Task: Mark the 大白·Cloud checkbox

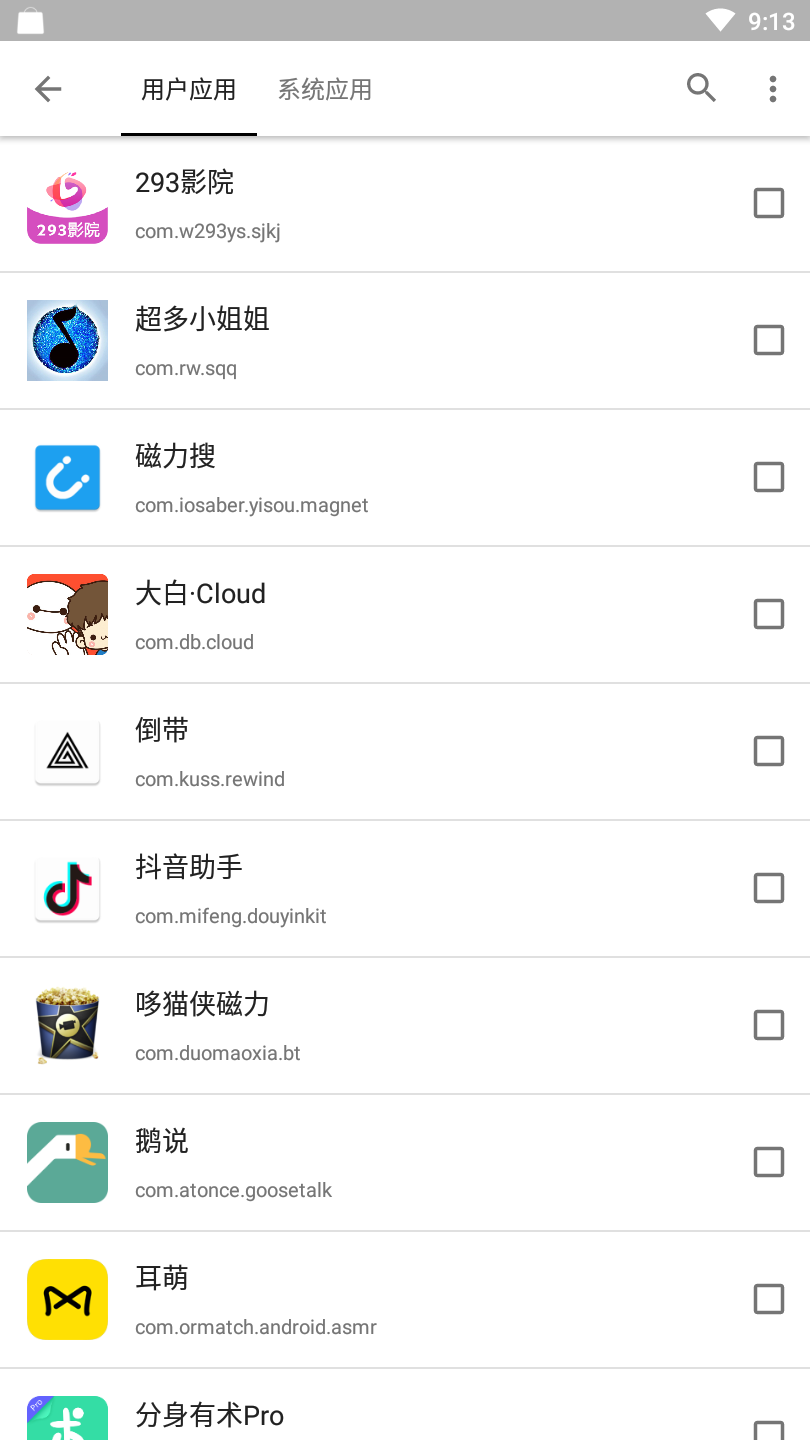Action: [x=768, y=614]
